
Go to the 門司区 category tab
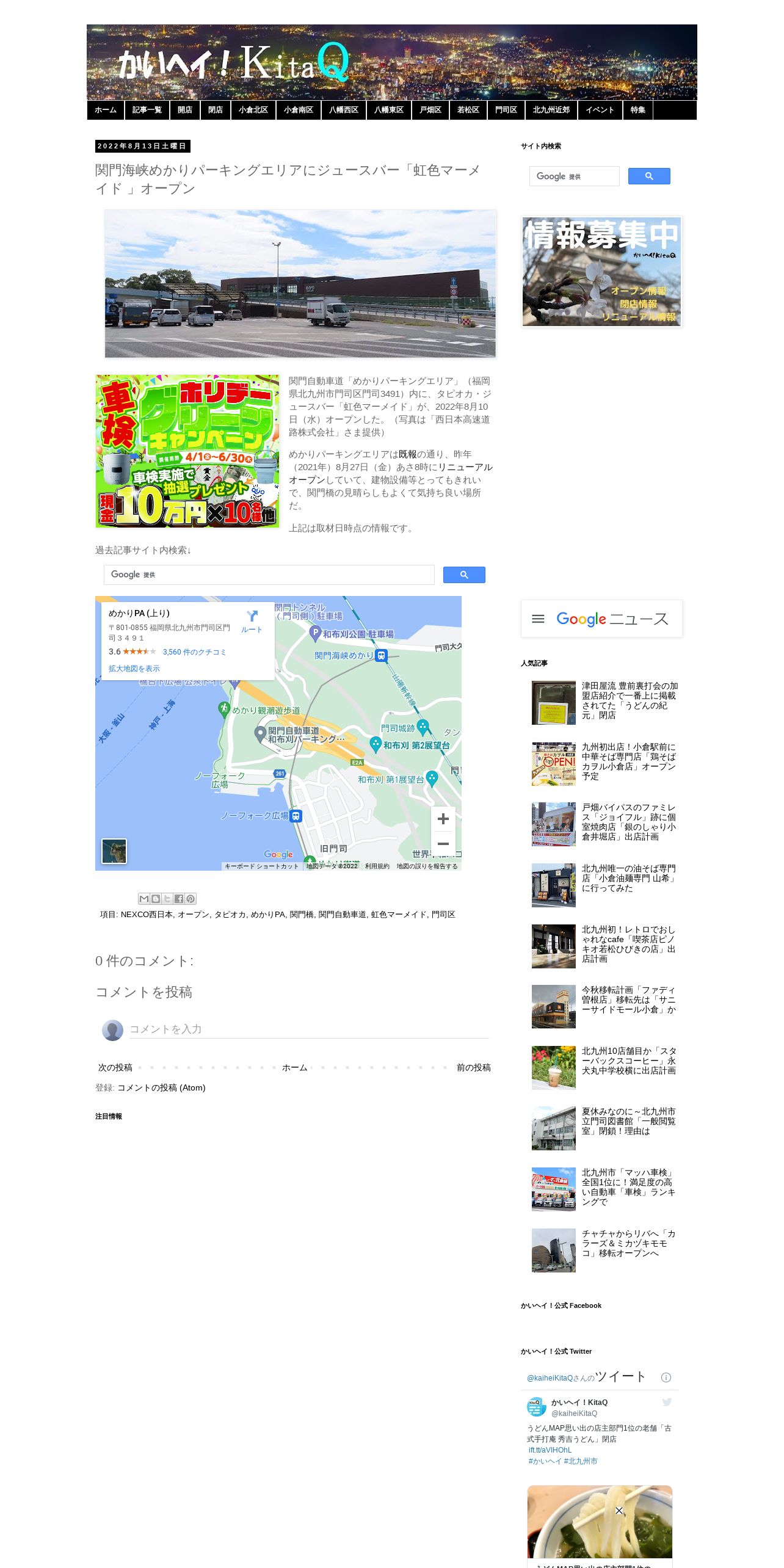[506, 110]
